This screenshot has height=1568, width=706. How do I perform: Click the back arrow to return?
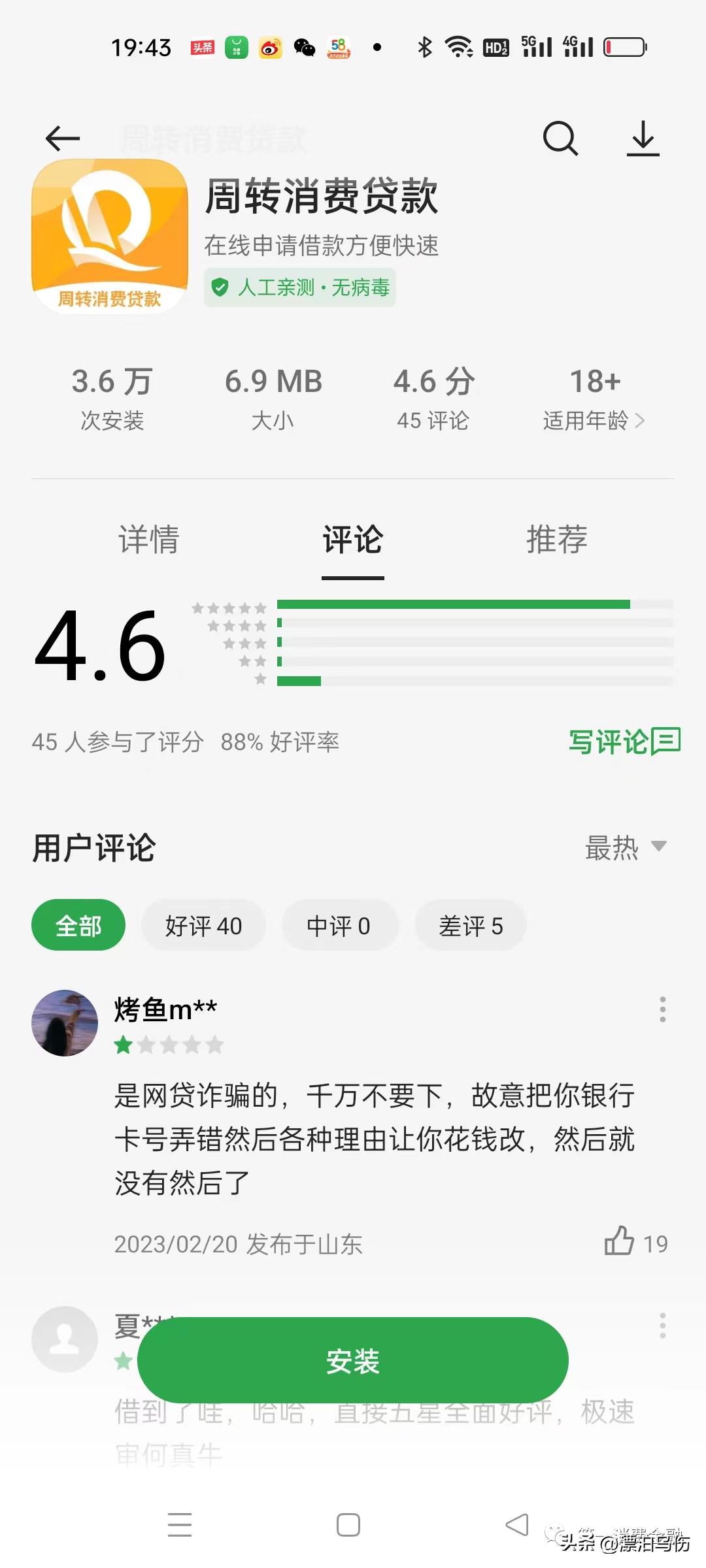[x=61, y=139]
